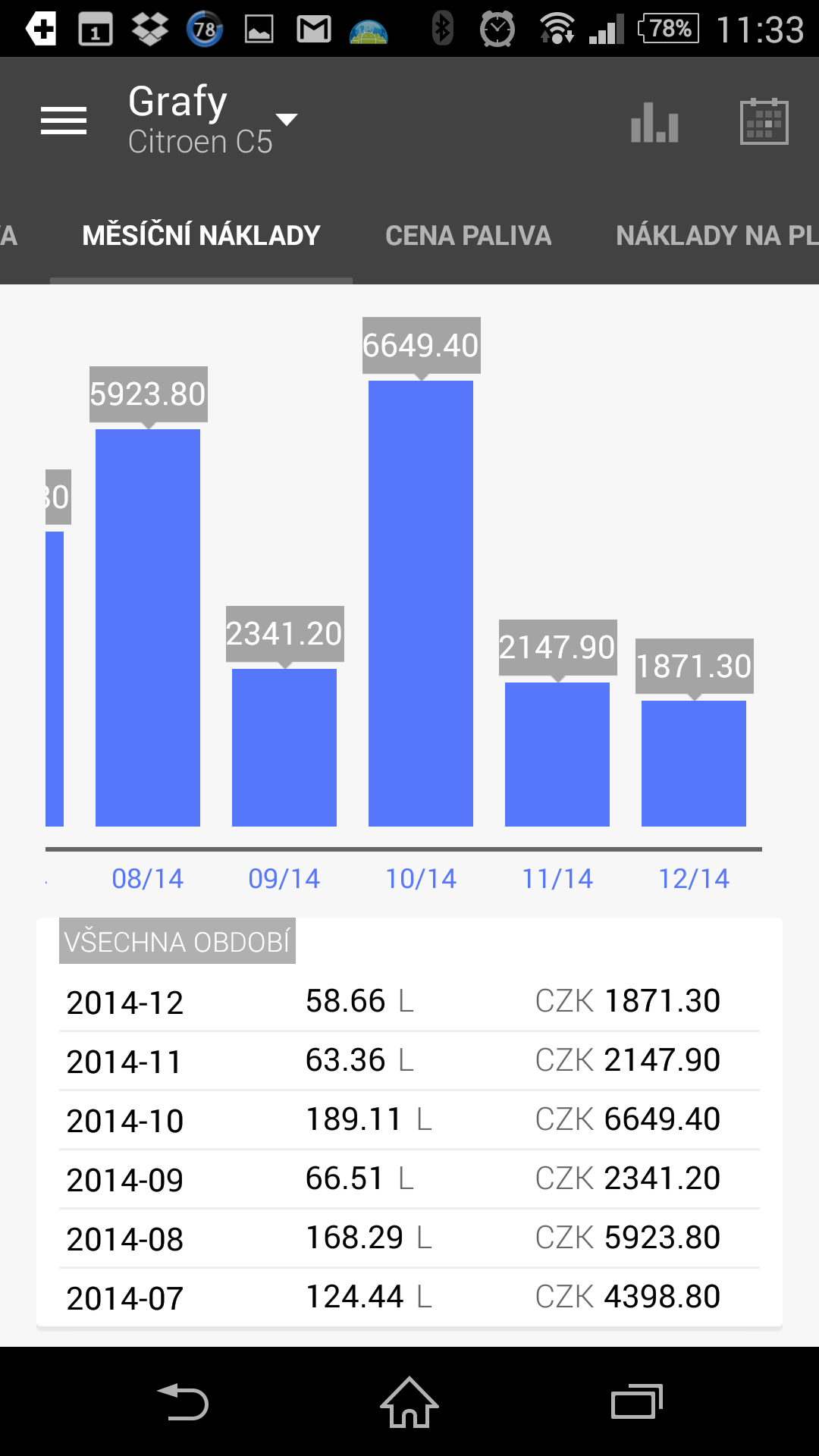Select the 11/14 bar in chart
819x1456 pixels.
pos(557,754)
